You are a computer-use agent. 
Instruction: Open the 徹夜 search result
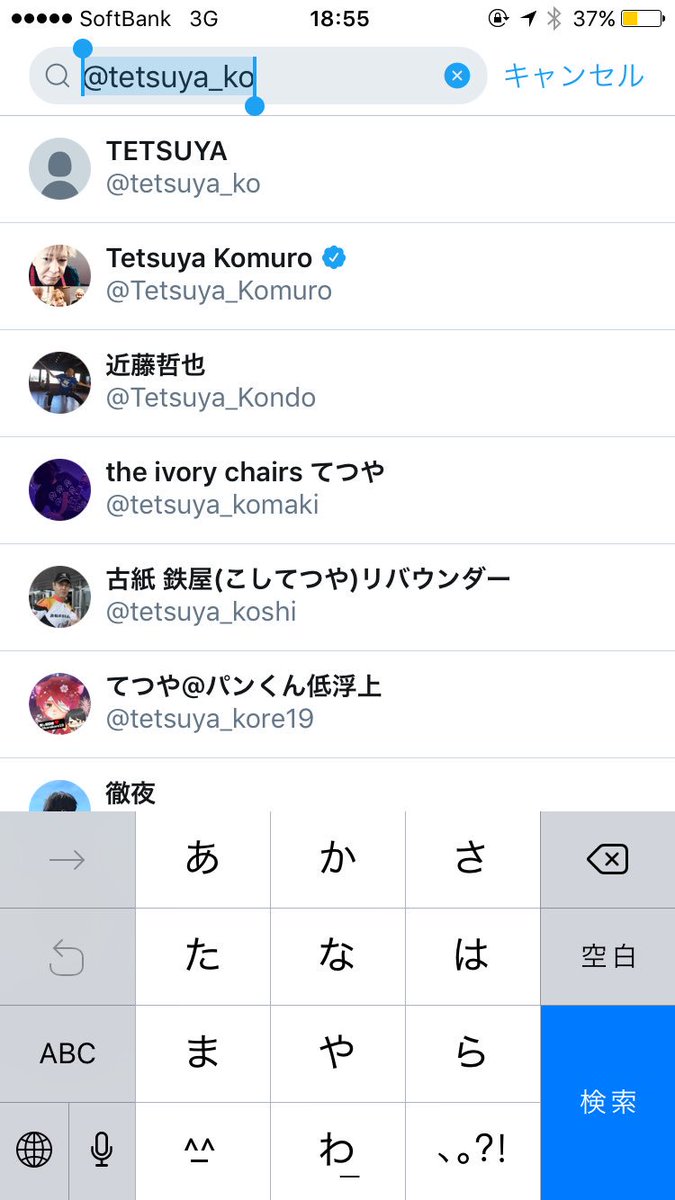tap(337, 785)
